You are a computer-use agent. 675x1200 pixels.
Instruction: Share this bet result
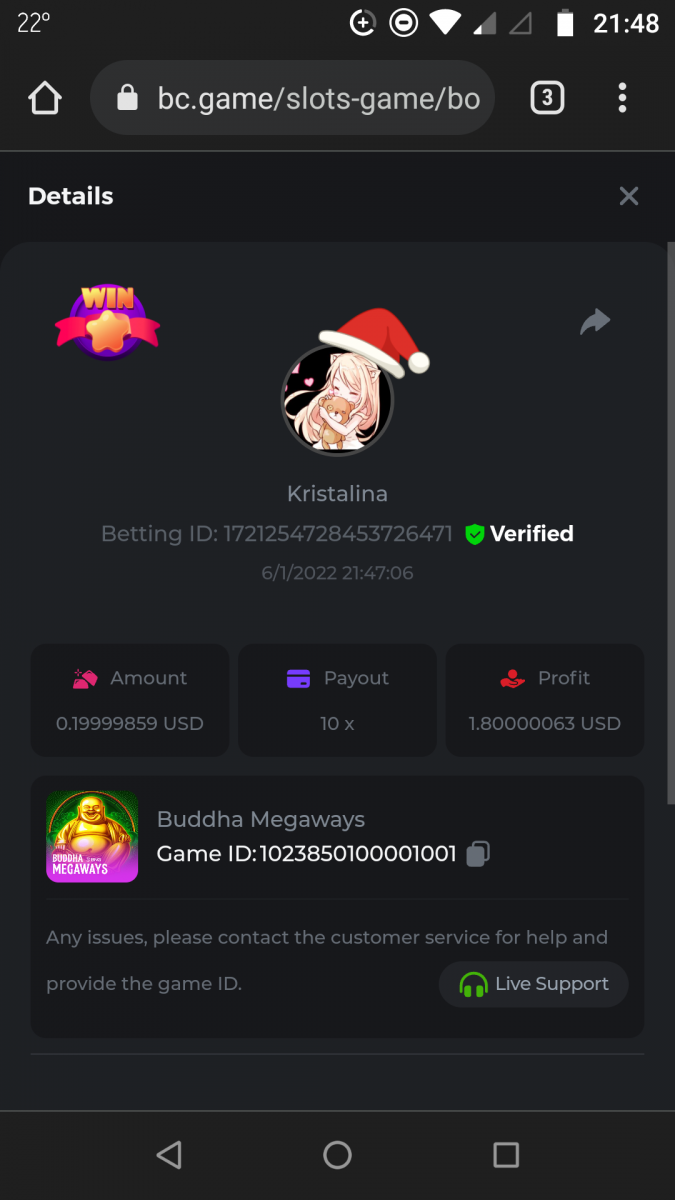click(595, 322)
